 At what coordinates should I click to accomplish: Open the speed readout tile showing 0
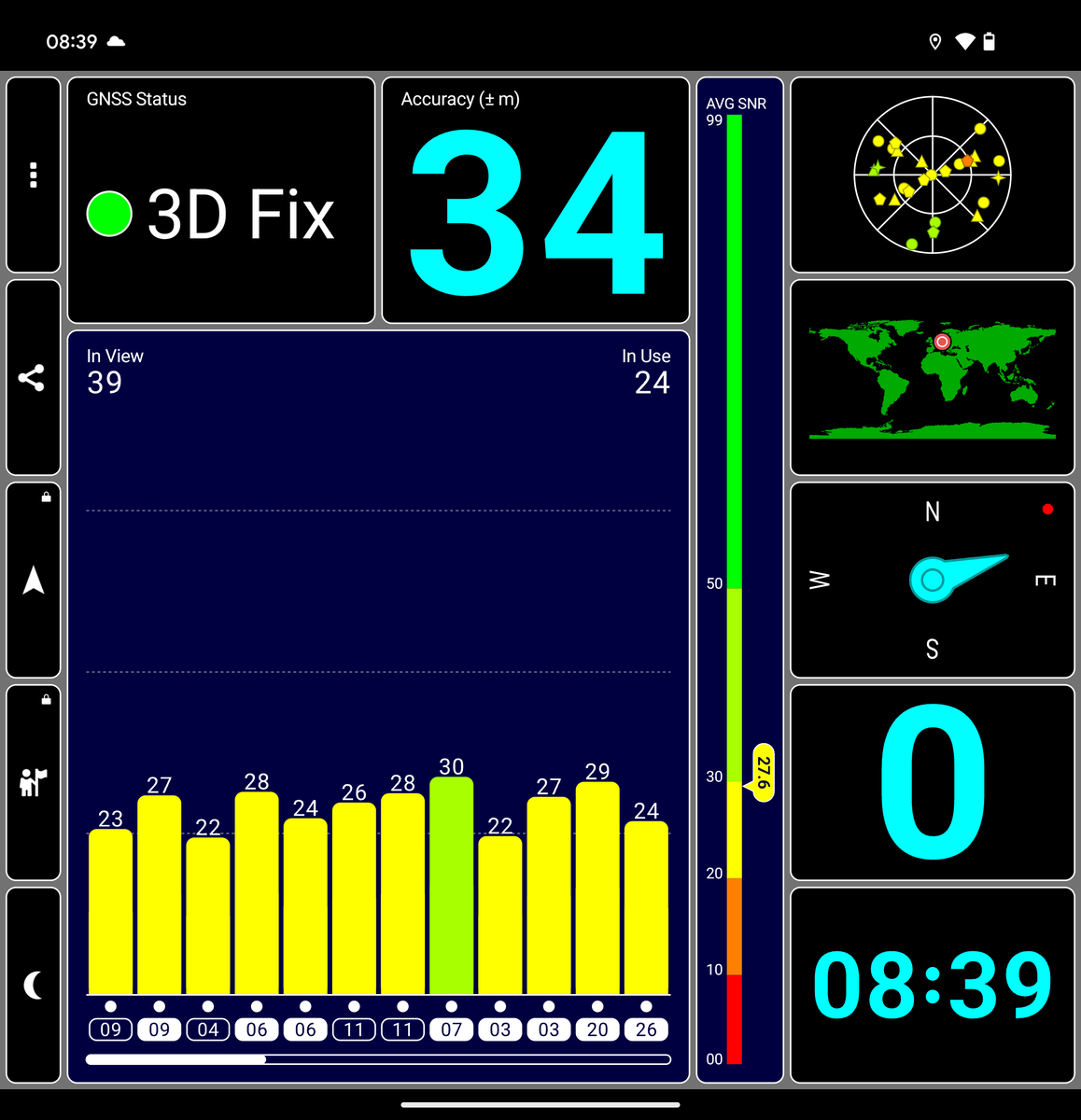click(x=932, y=782)
